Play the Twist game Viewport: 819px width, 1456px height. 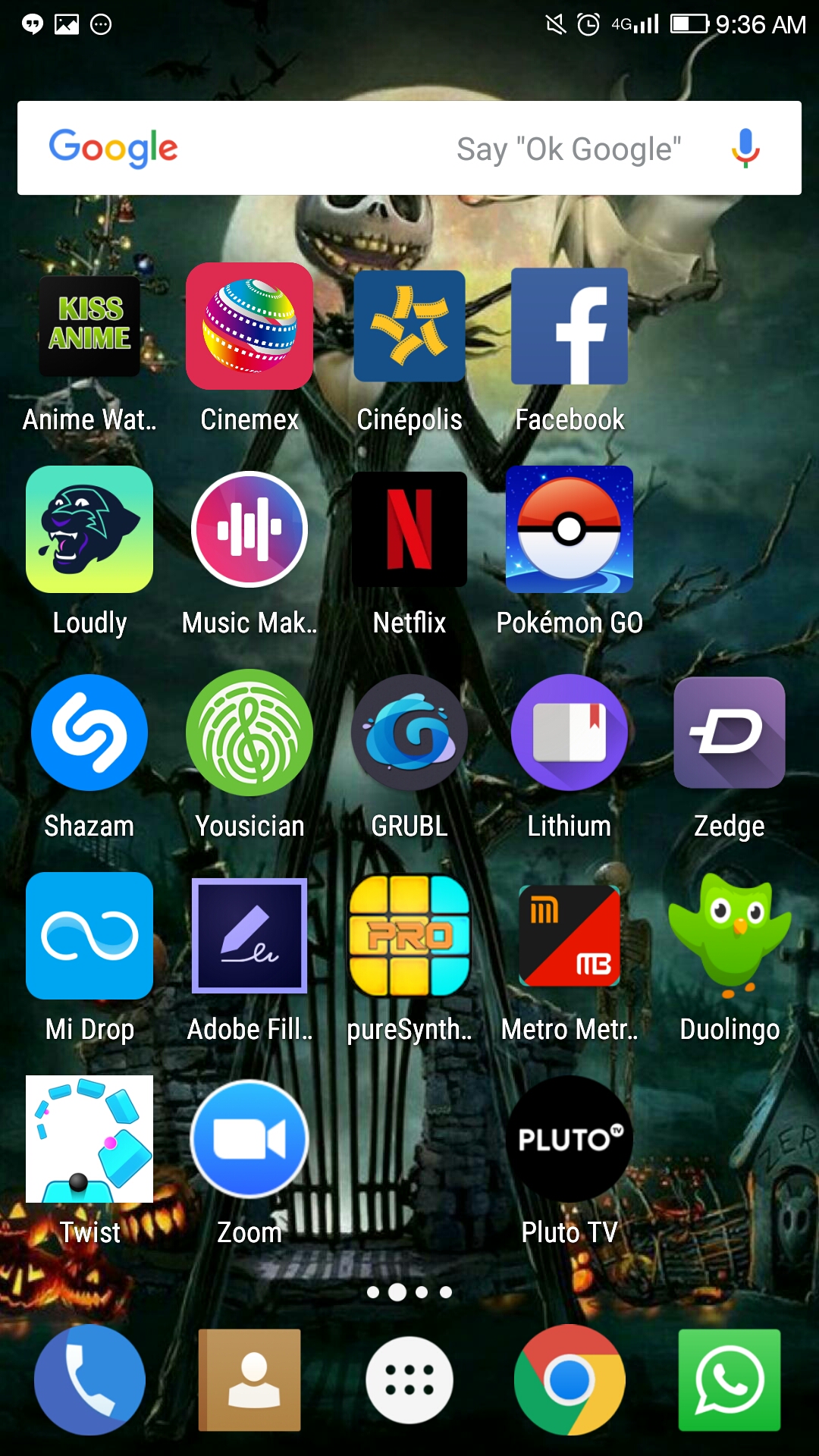pos(89,1139)
